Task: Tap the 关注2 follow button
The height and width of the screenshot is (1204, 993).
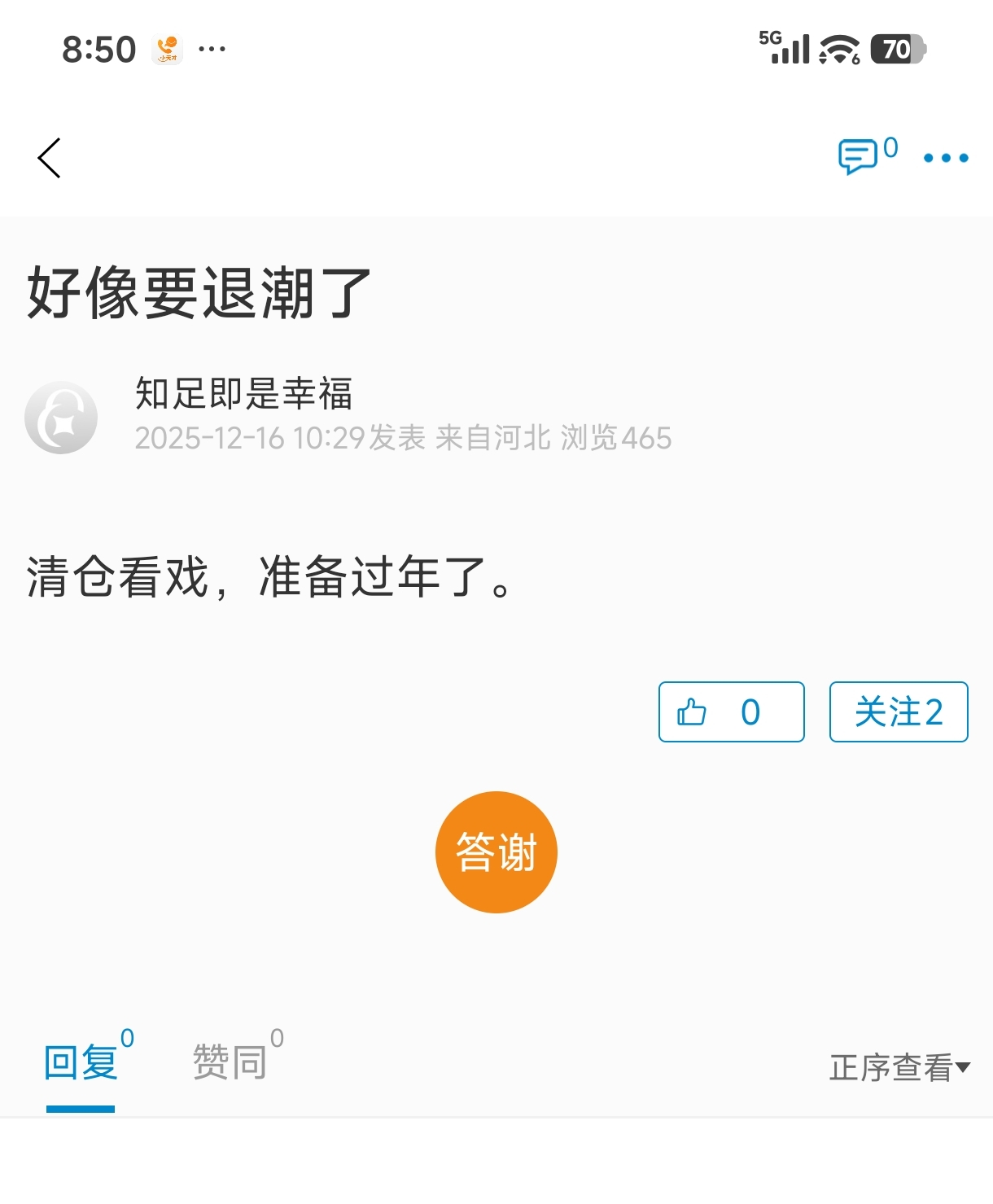Action: (899, 712)
